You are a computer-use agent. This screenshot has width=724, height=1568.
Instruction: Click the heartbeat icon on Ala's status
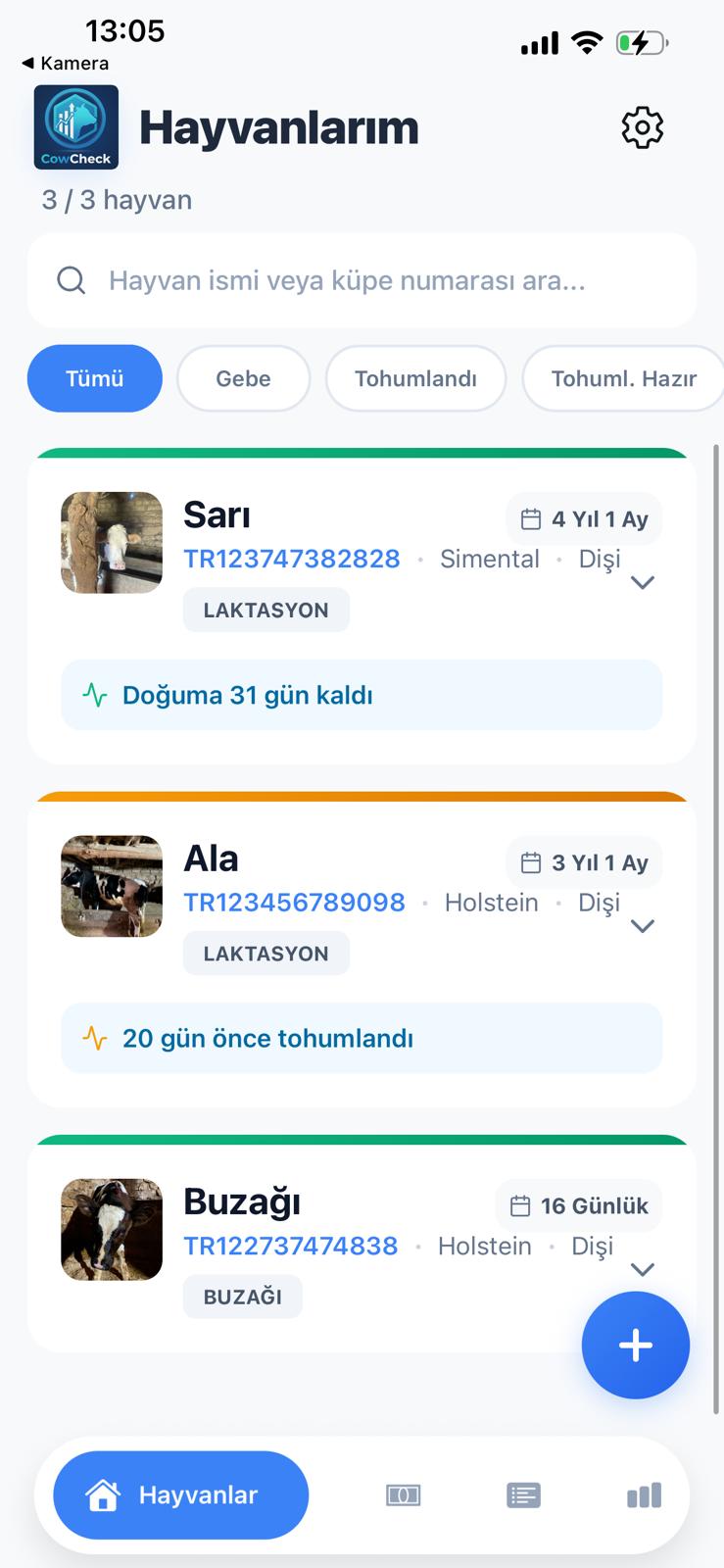tap(94, 1037)
